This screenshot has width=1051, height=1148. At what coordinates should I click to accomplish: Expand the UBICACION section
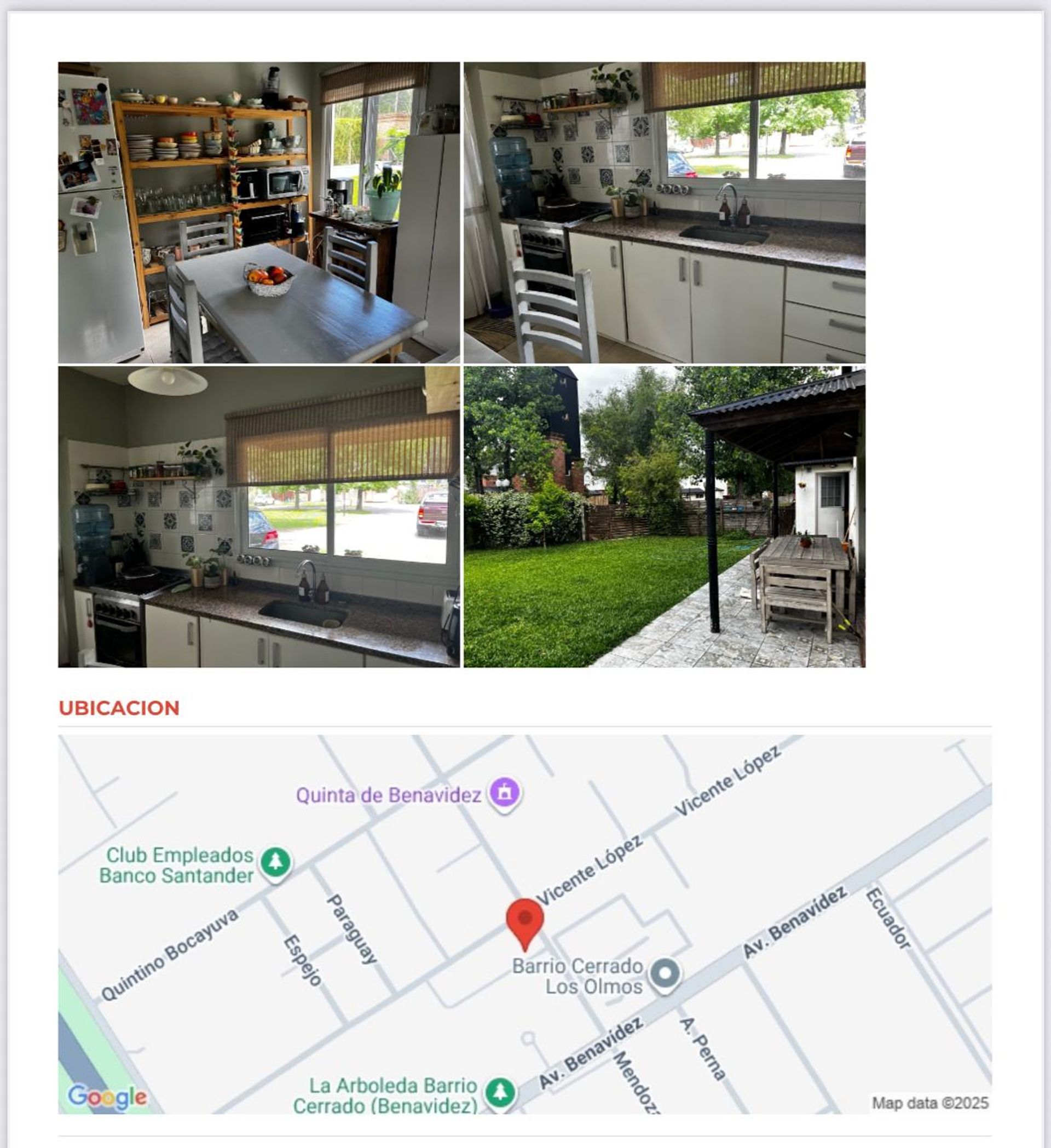[x=119, y=706]
